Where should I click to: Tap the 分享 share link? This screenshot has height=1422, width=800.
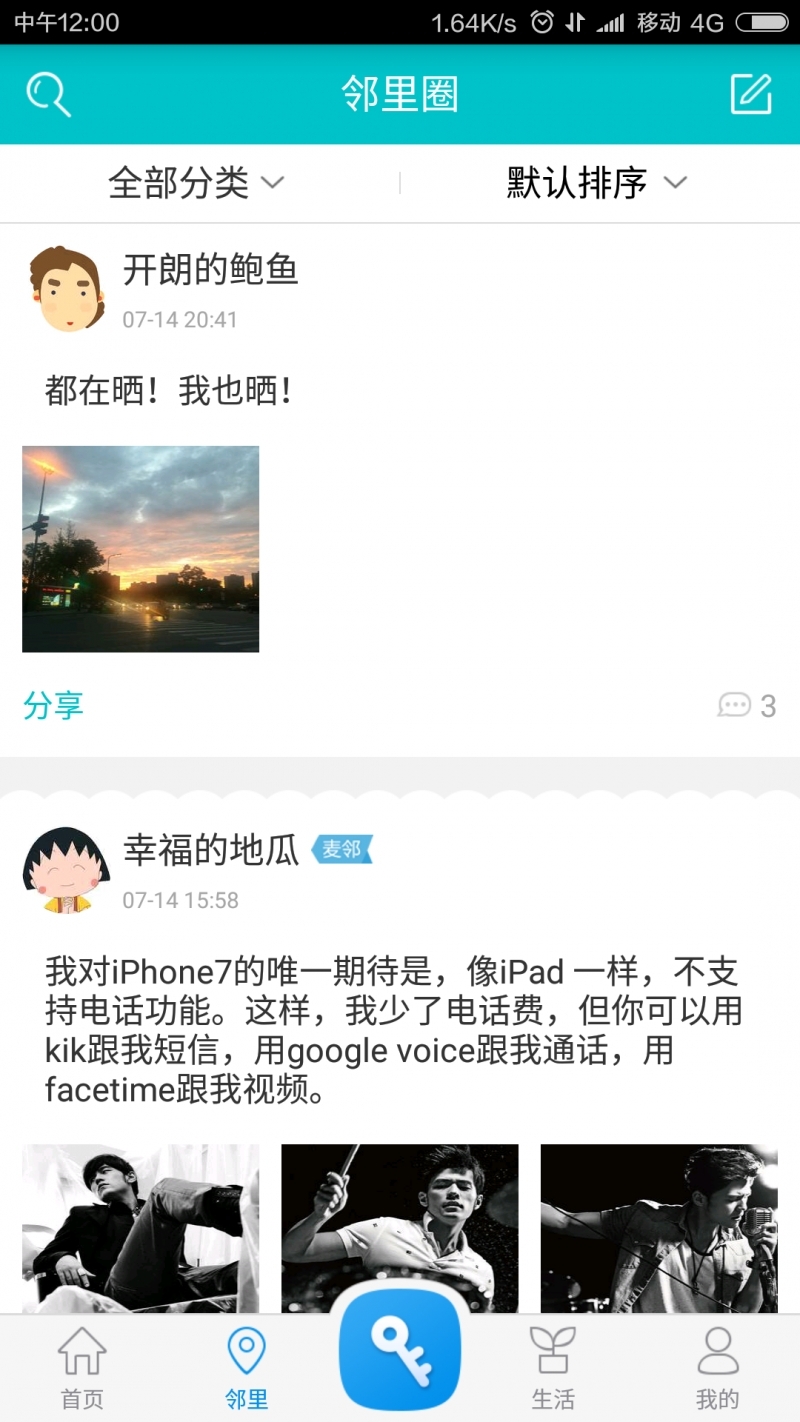coord(52,705)
